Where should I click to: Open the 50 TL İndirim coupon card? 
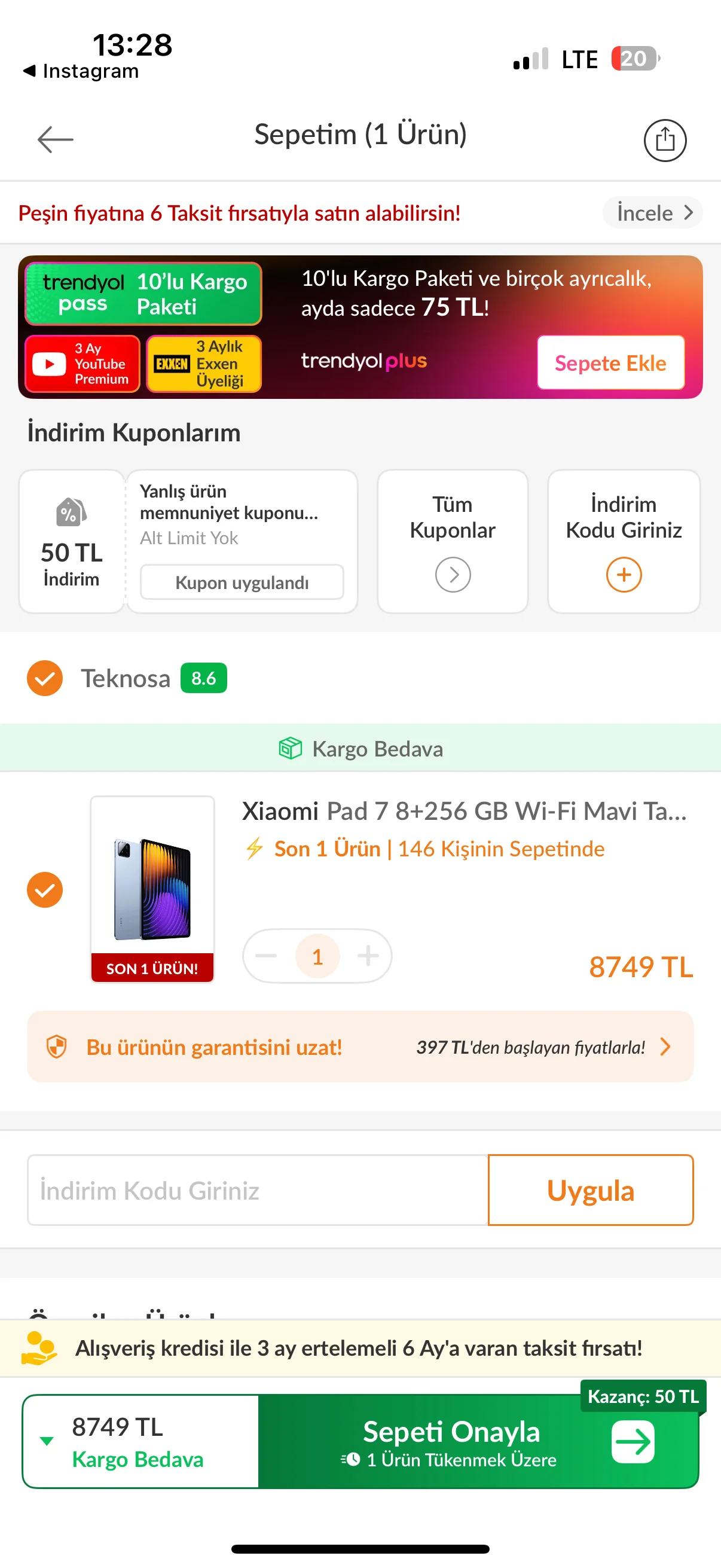(72, 541)
